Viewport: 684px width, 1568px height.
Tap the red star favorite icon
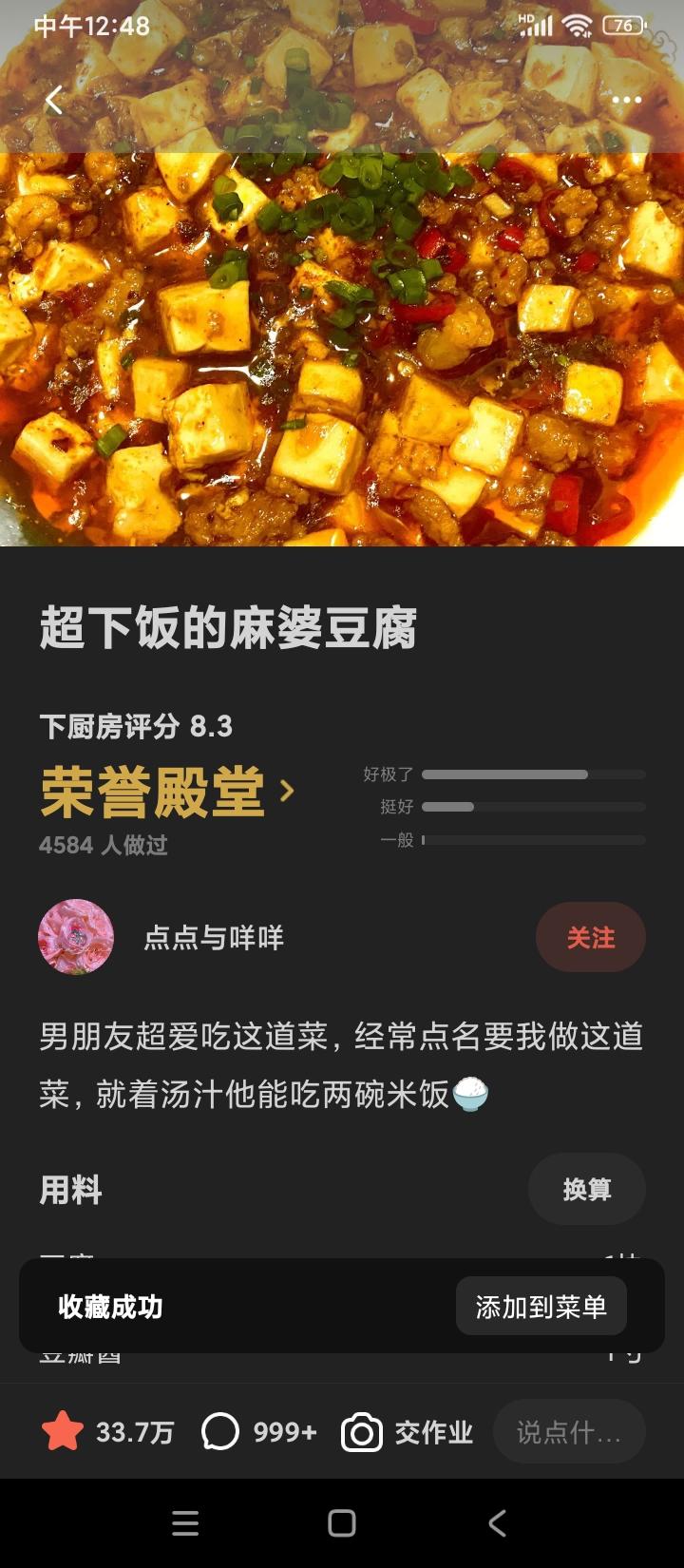click(x=63, y=1431)
